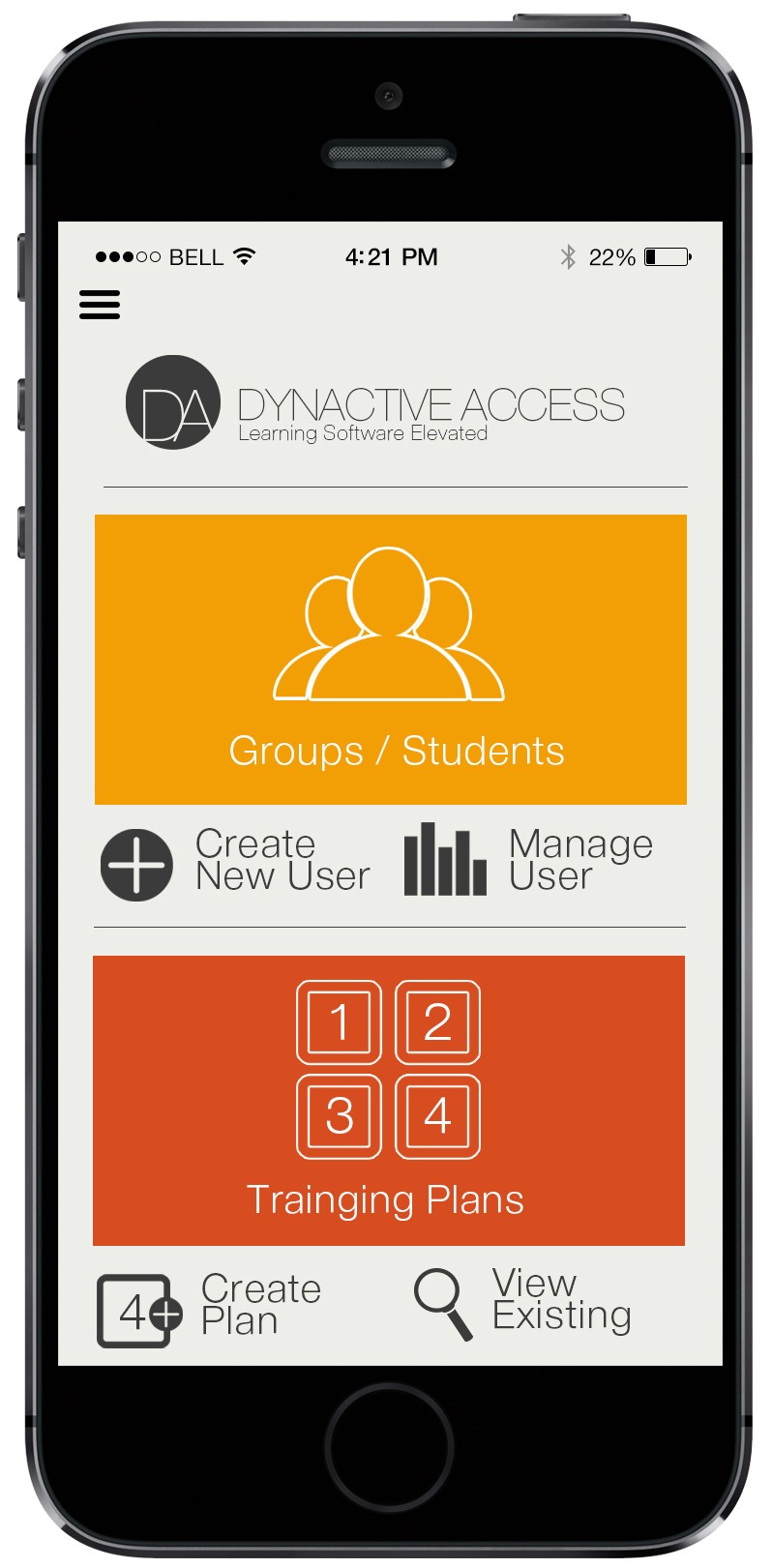Create a new plan
The height and width of the screenshot is (1568, 772).
pyautogui.click(x=211, y=1308)
